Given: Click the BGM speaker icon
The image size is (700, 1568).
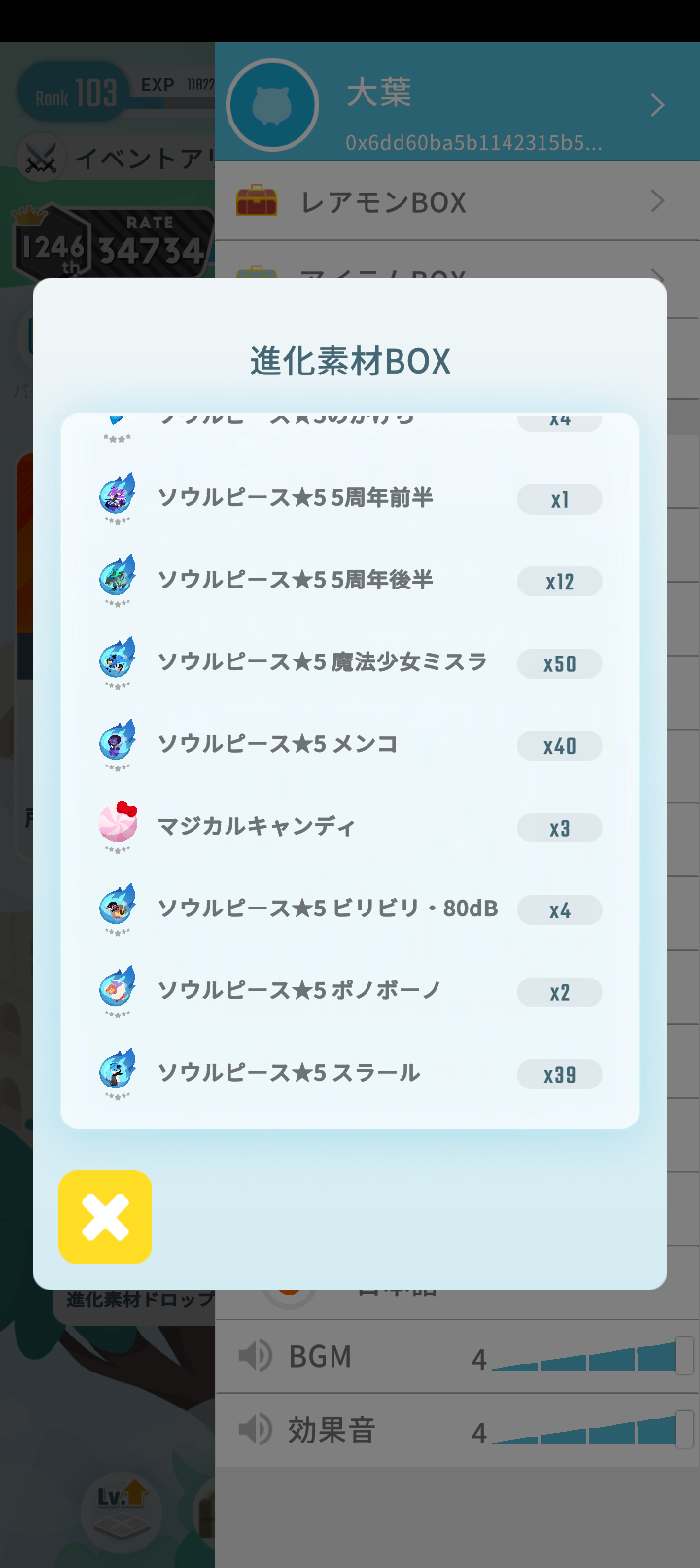Looking at the screenshot, I should (x=255, y=1356).
